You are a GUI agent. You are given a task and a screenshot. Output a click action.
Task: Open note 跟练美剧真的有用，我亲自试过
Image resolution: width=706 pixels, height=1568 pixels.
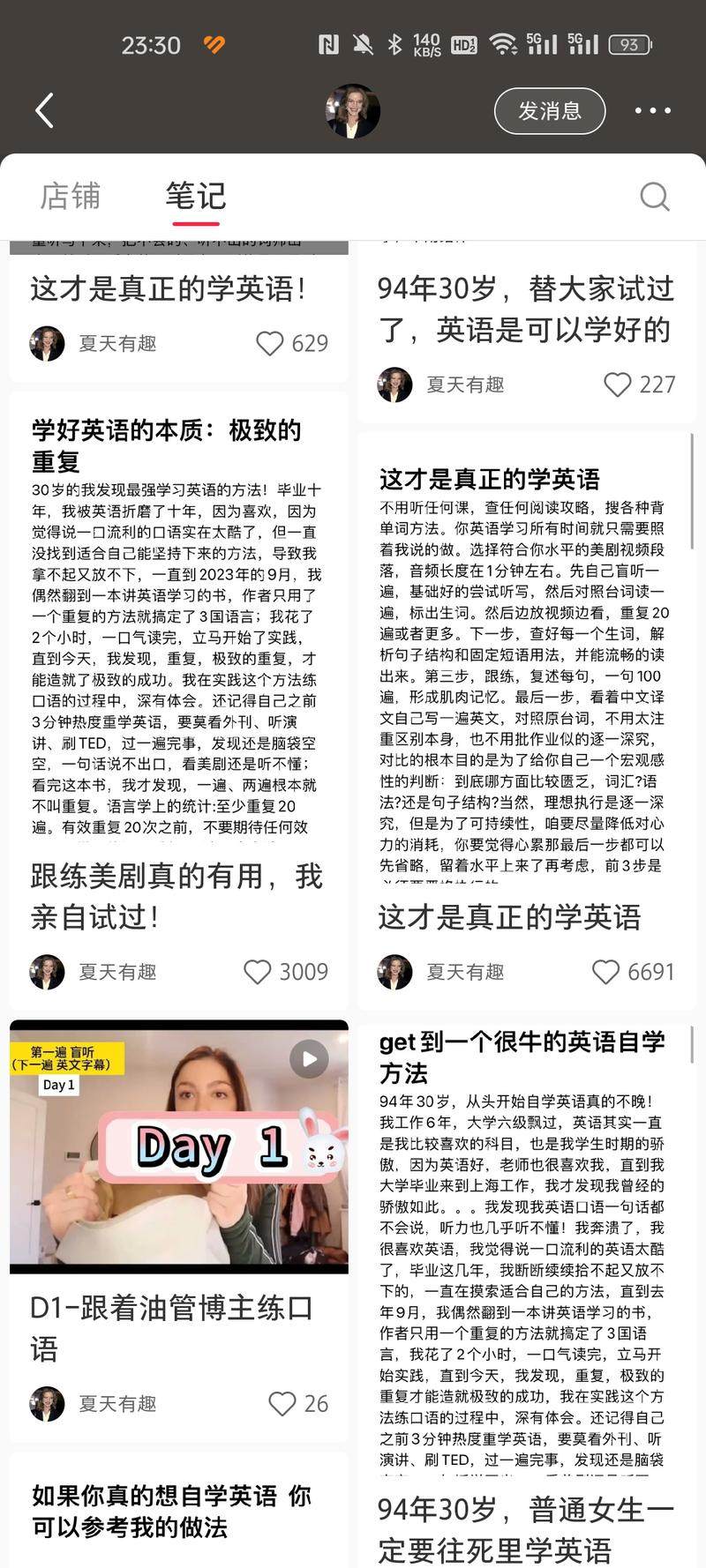[x=176, y=896]
